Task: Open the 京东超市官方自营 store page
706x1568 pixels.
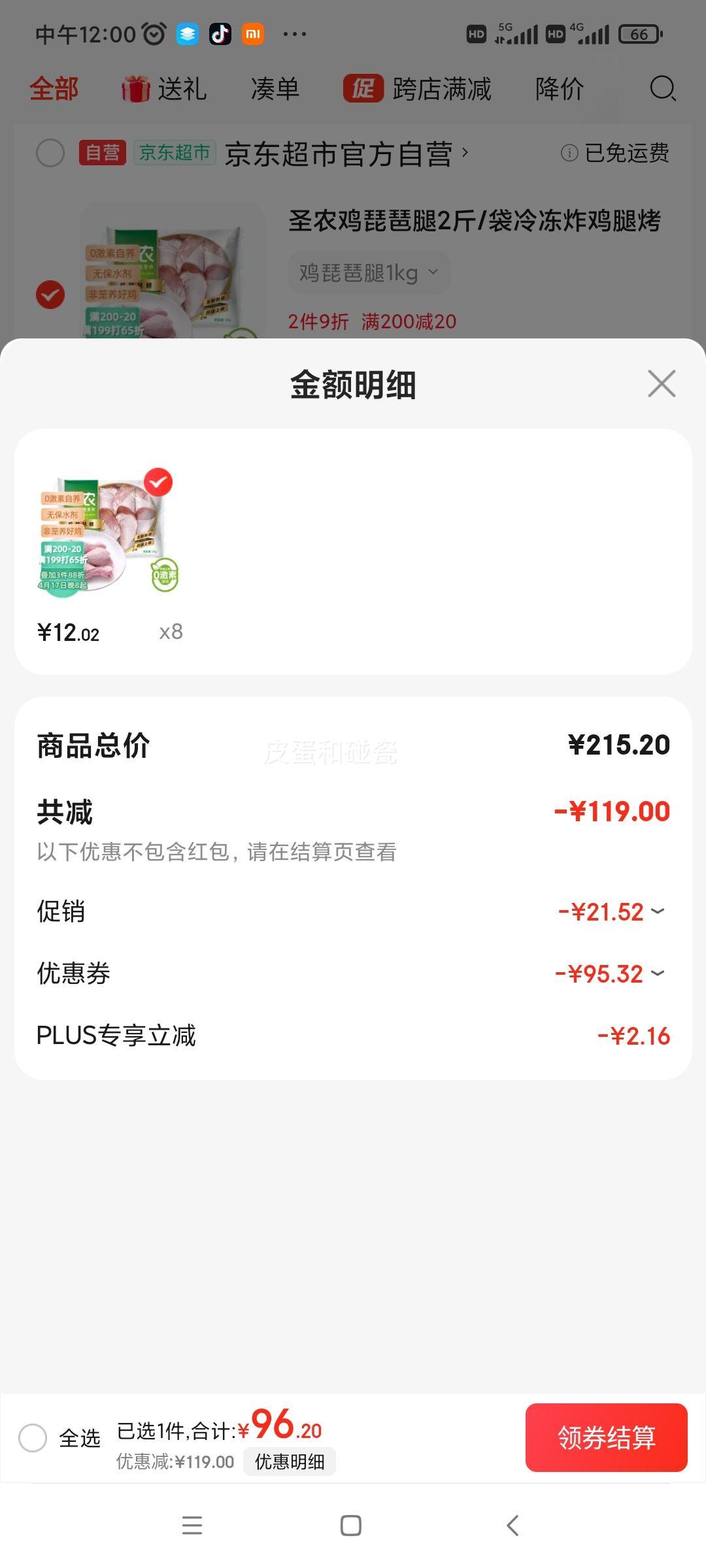Action: 340,153
